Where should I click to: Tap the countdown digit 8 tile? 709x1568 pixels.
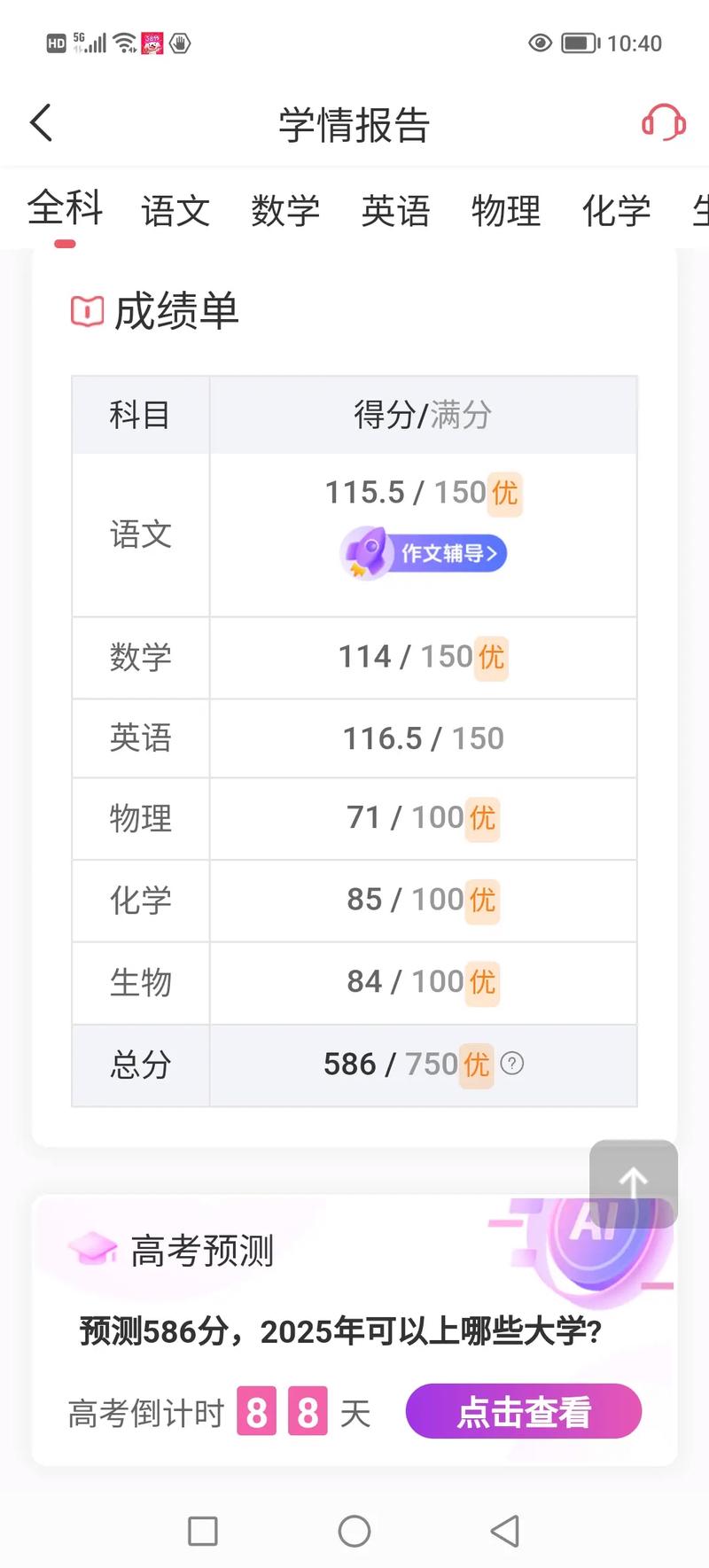[x=256, y=1411]
